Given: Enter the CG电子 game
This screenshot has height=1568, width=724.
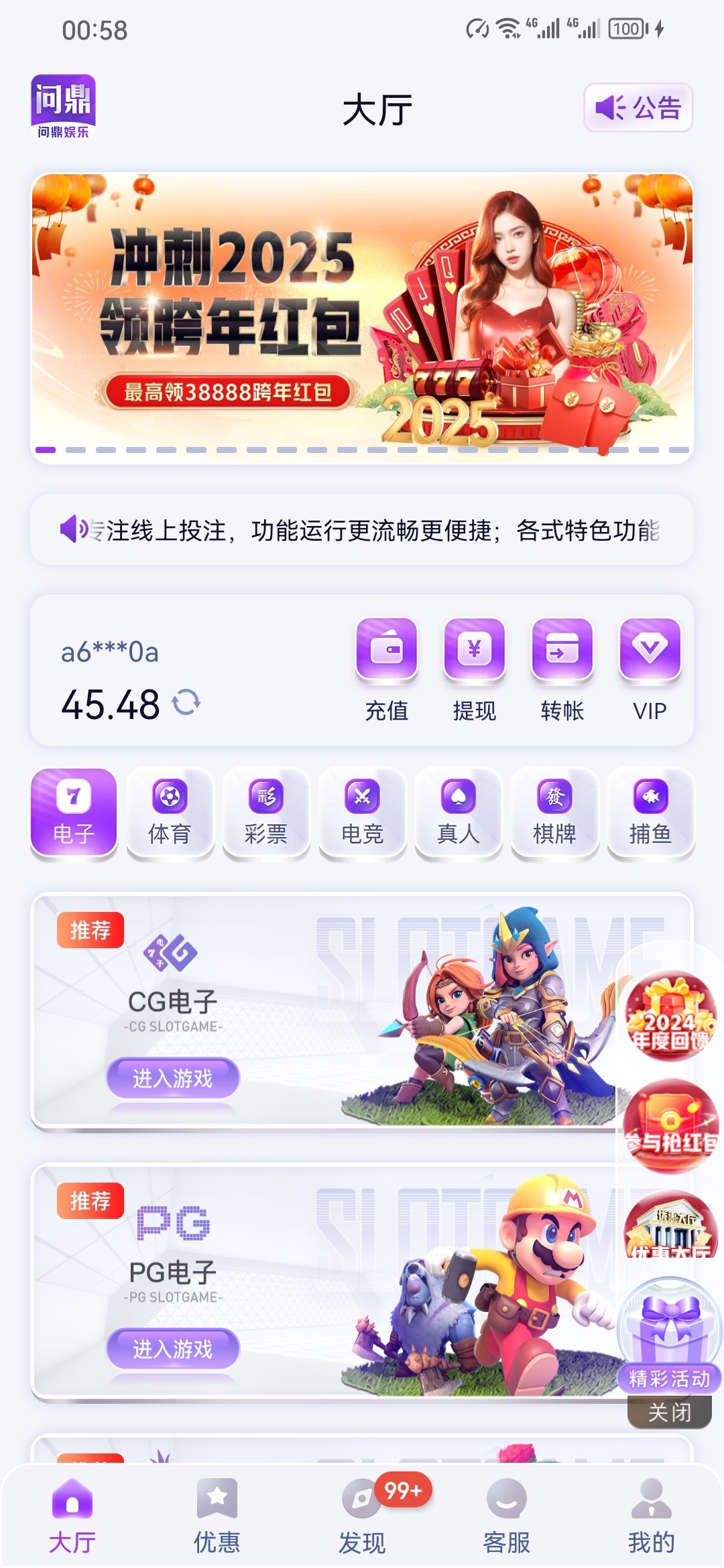Looking at the screenshot, I should (x=173, y=1077).
